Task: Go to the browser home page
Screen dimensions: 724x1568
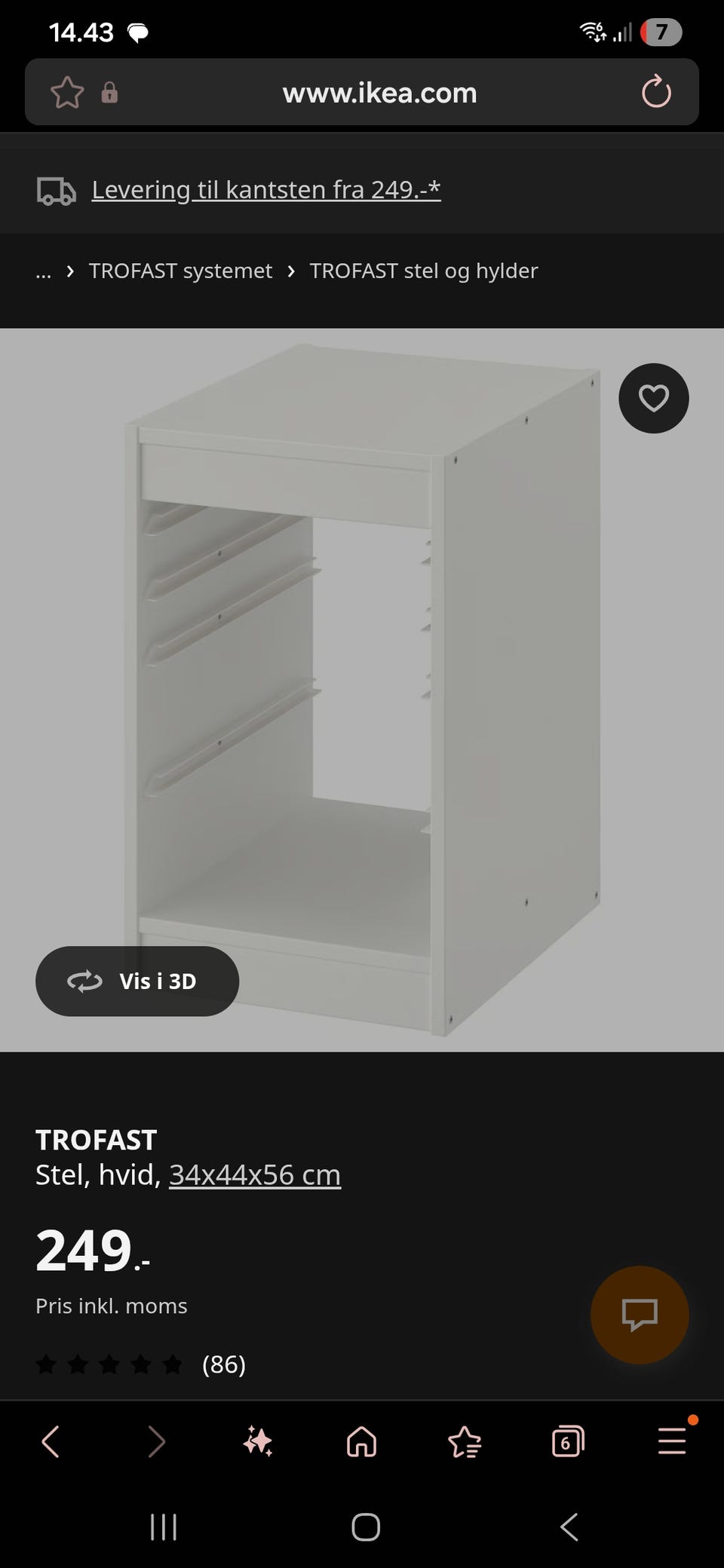Action: (361, 1442)
